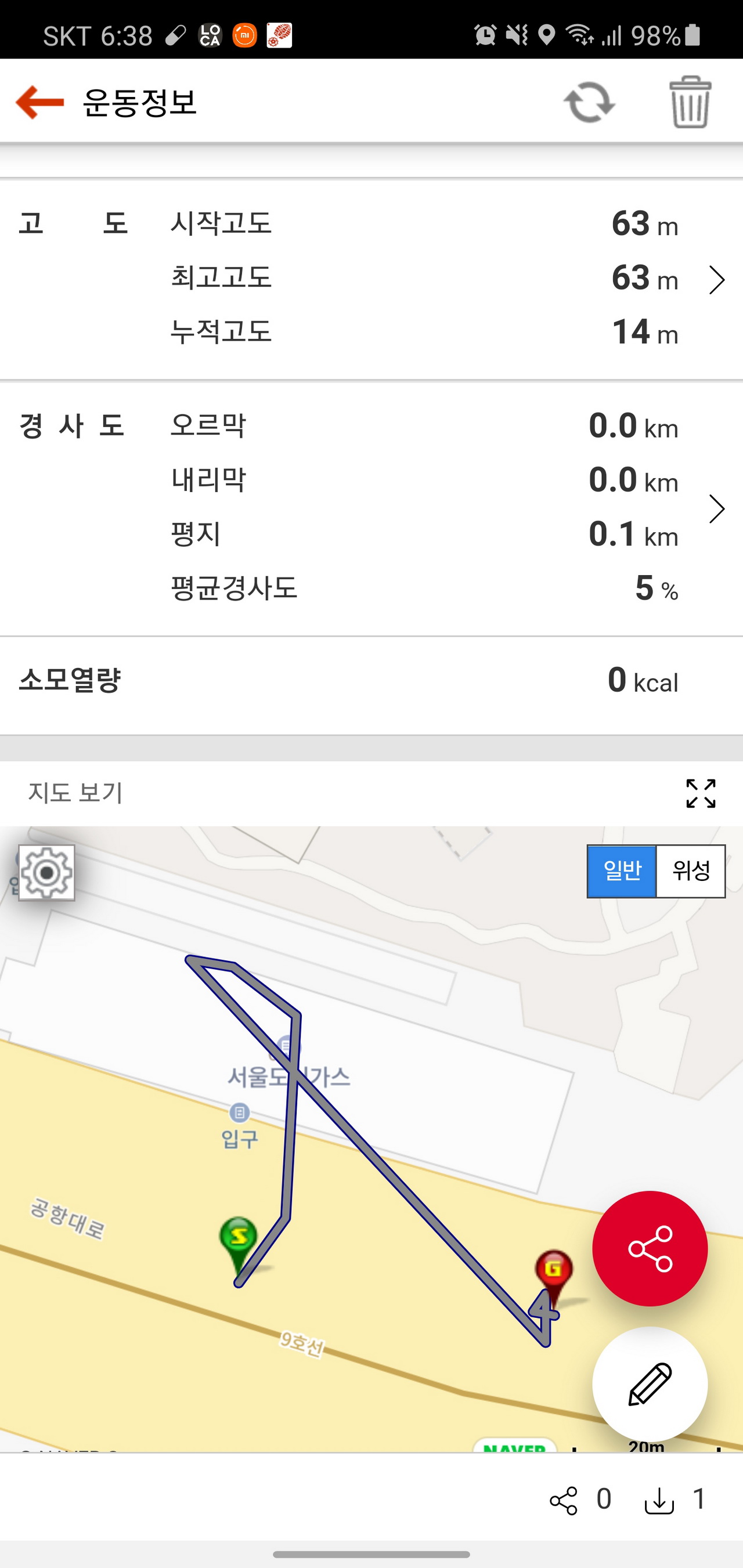Go back using the red arrow
Screen dimensions: 743x1568
pos(40,102)
